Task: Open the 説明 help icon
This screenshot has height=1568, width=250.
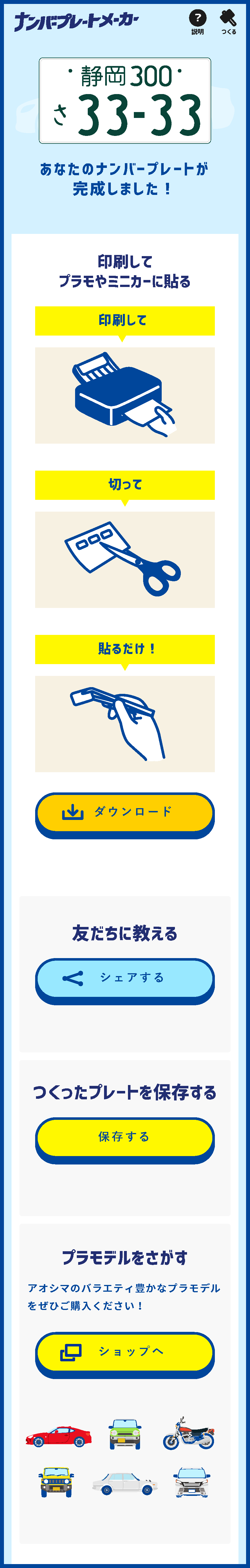Action: point(197,22)
